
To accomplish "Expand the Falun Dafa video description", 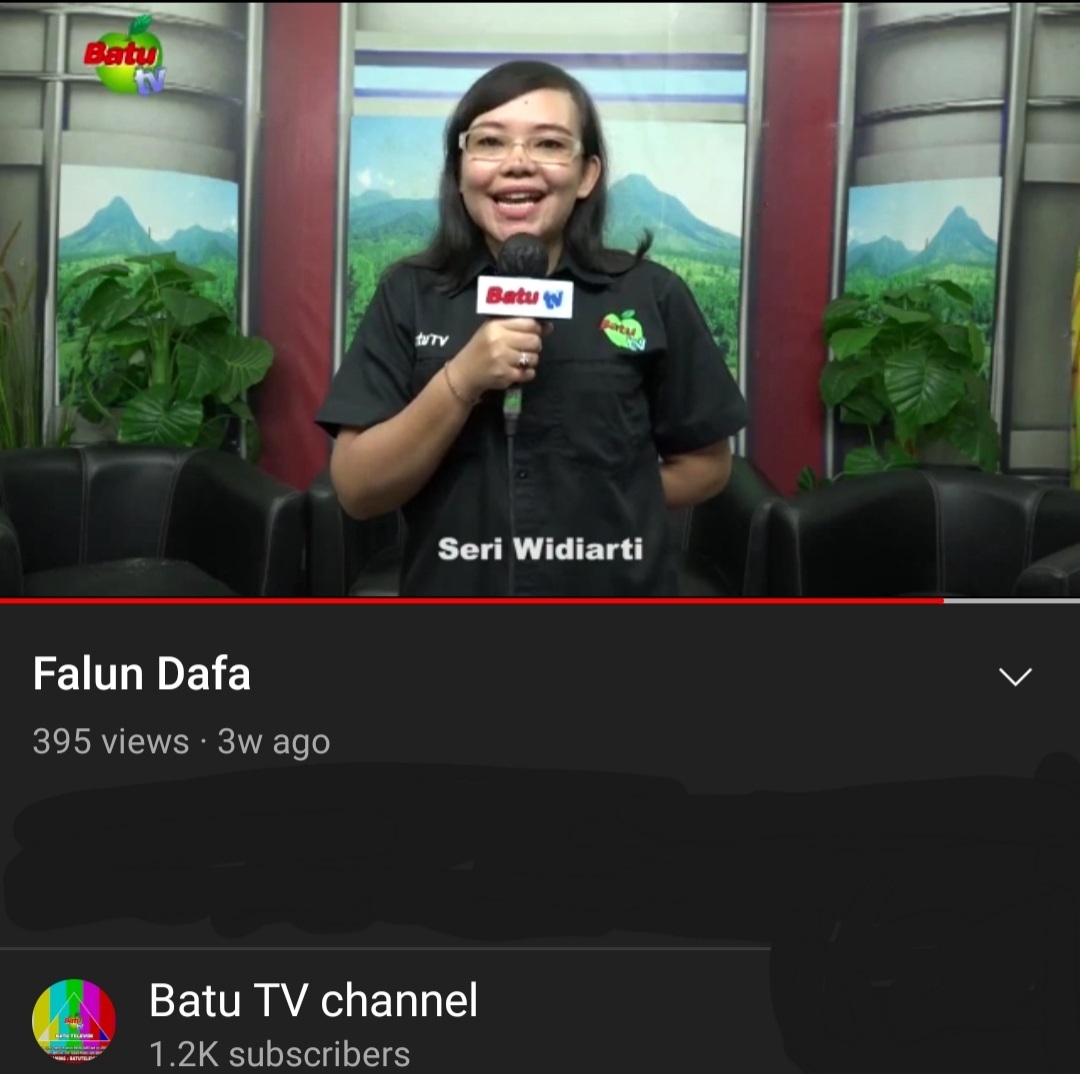I will tap(1015, 677).
